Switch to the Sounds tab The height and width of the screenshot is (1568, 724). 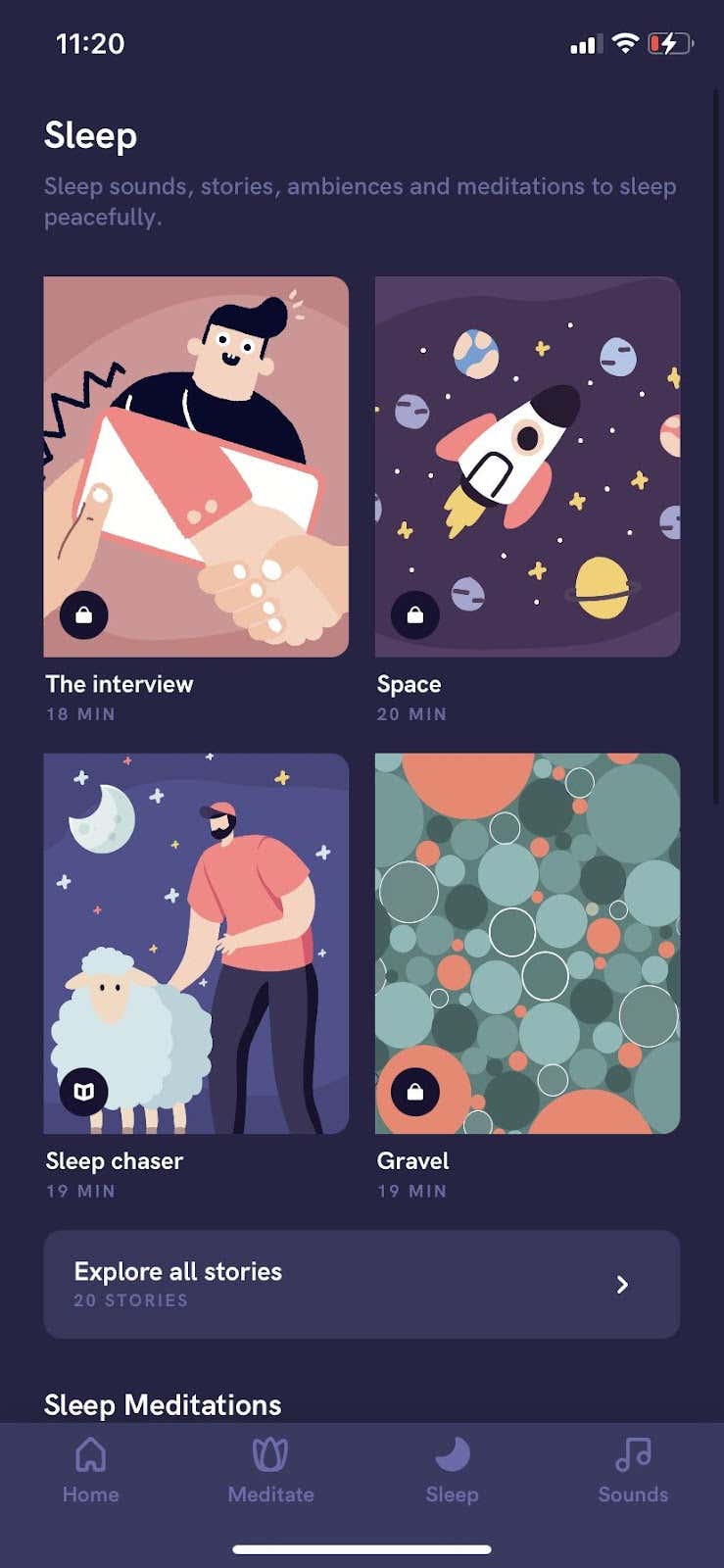tap(633, 1470)
